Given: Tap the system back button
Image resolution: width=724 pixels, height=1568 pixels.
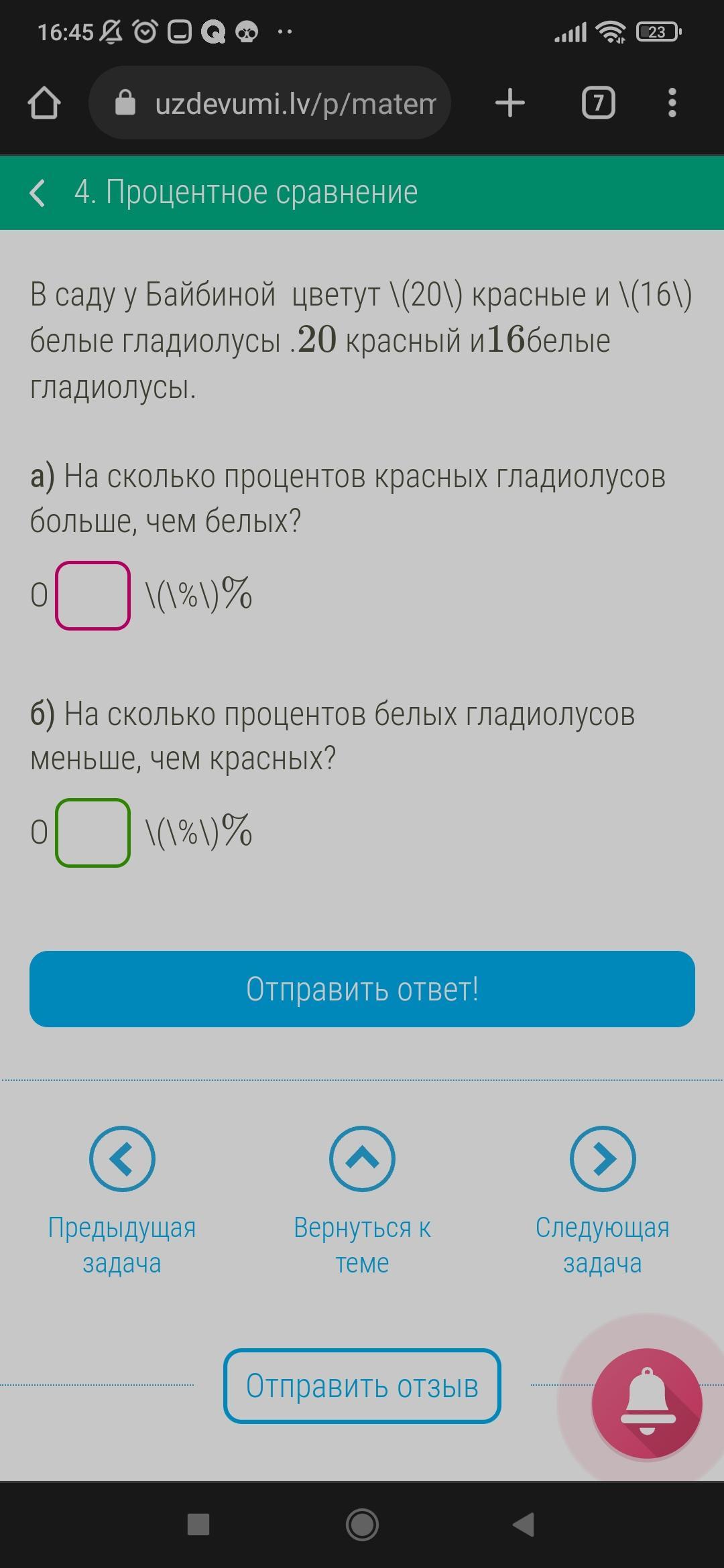Looking at the screenshot, I should click(x=524, y=1525).
